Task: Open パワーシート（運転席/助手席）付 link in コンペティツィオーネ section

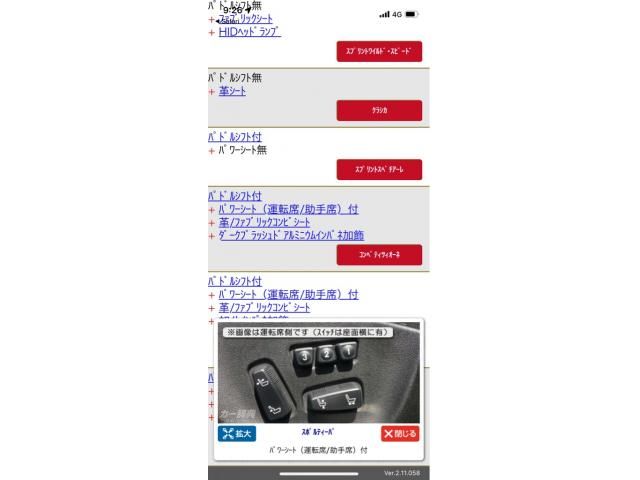Action: pos(288,210)
